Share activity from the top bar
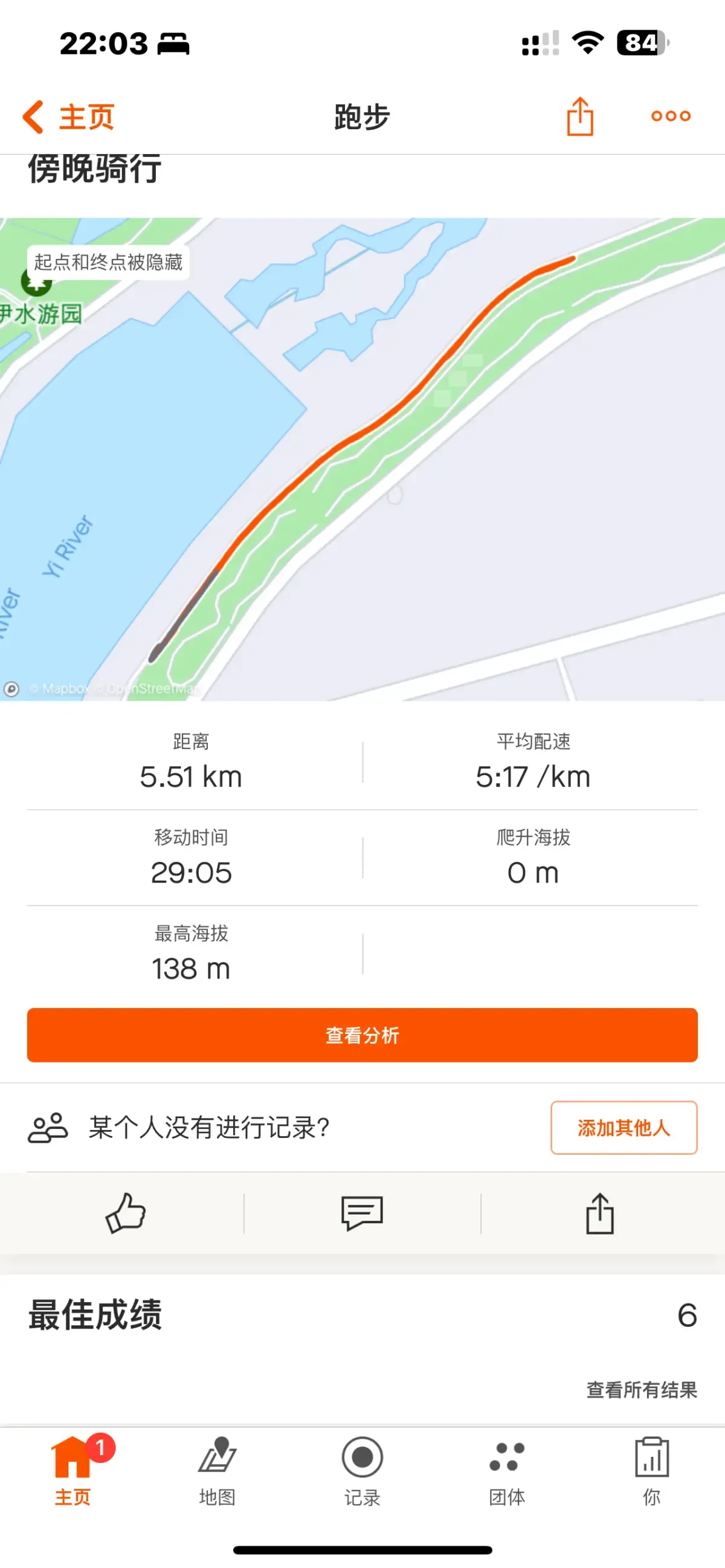Image resolution: width=725 pixels, height=1568 pixels. (x=579, y=116)
